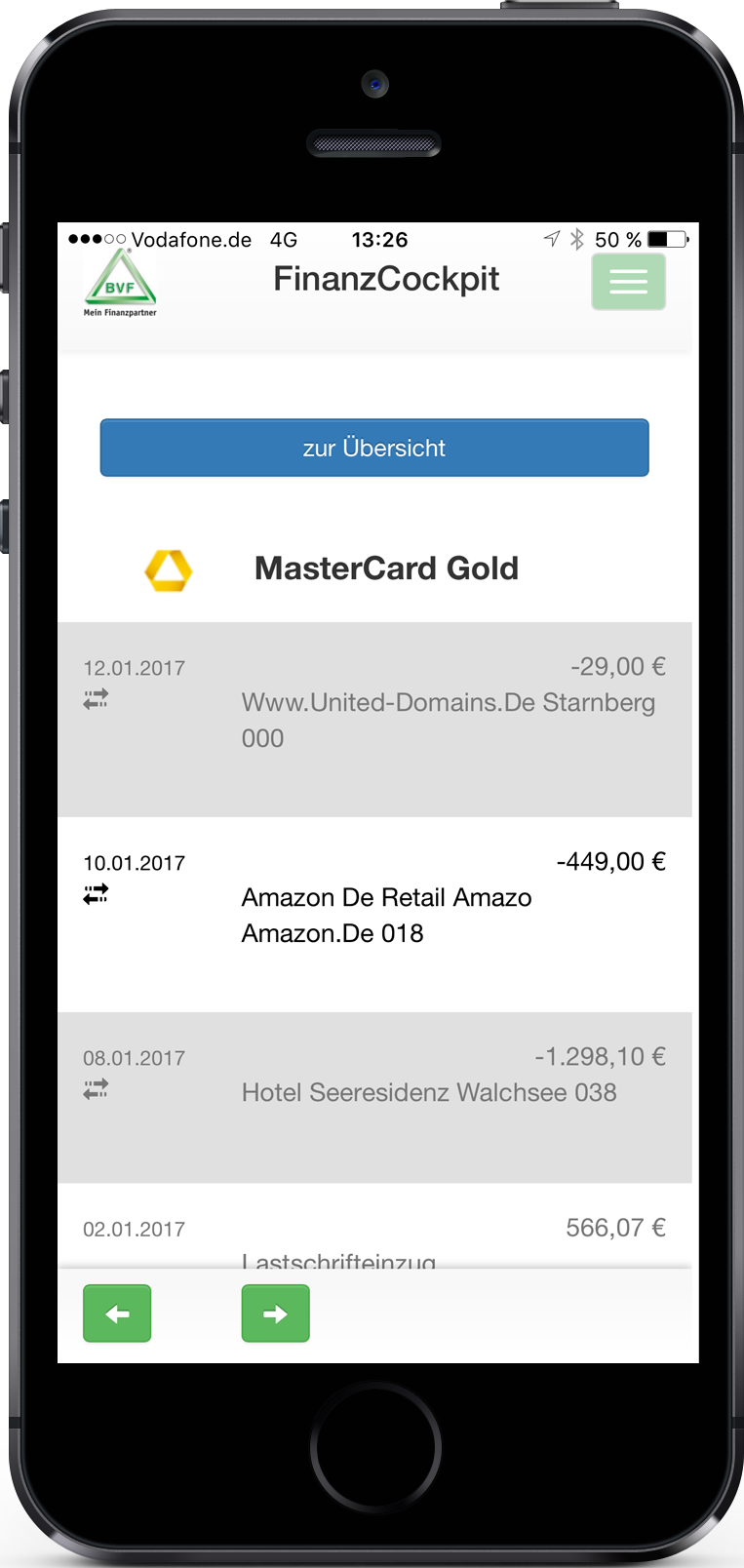Open the Amazon De Retail transaction
The image size is (744, 1568).
(x=374, y=915)
